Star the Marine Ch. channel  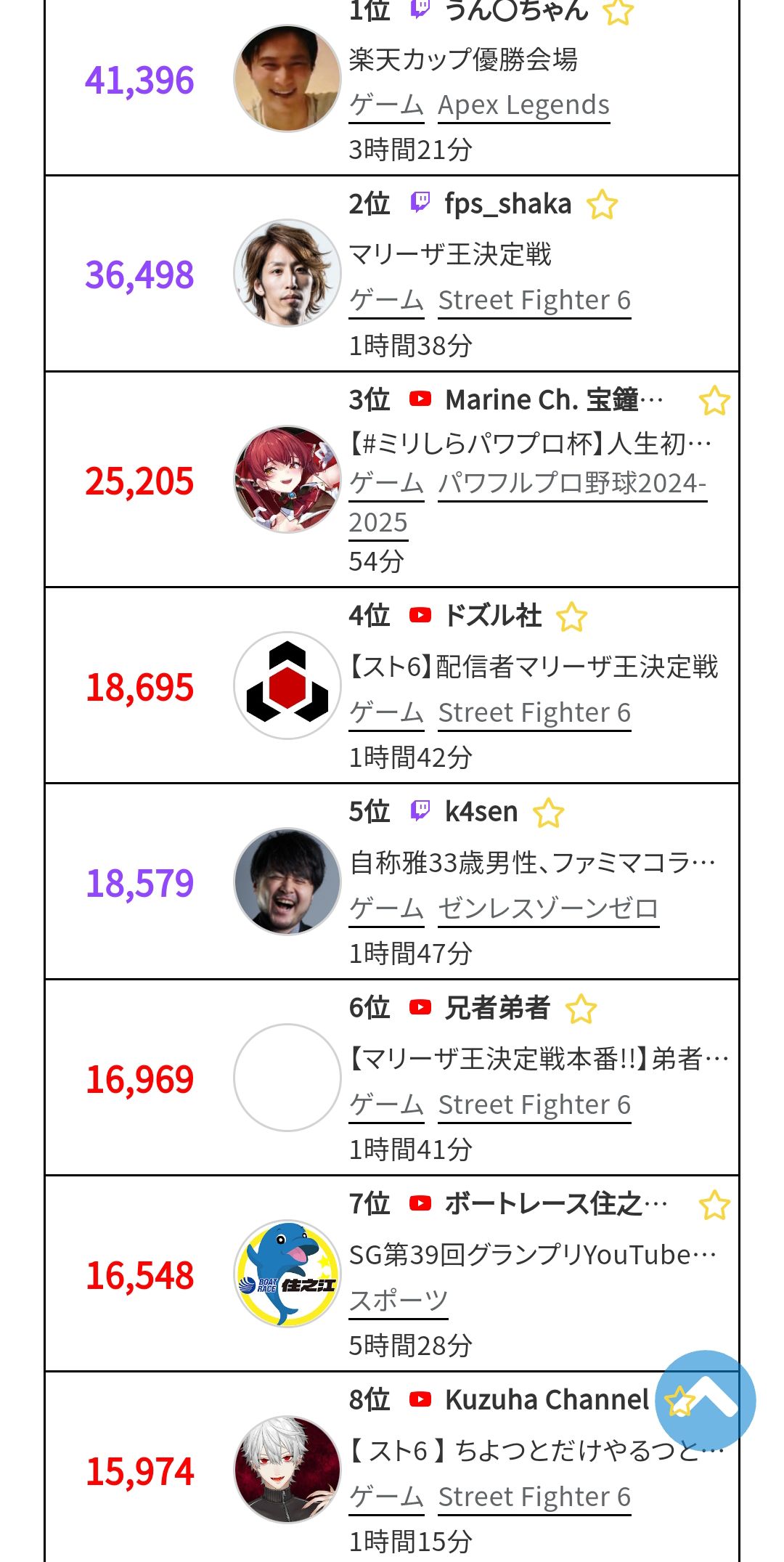(x=714, y=401)
